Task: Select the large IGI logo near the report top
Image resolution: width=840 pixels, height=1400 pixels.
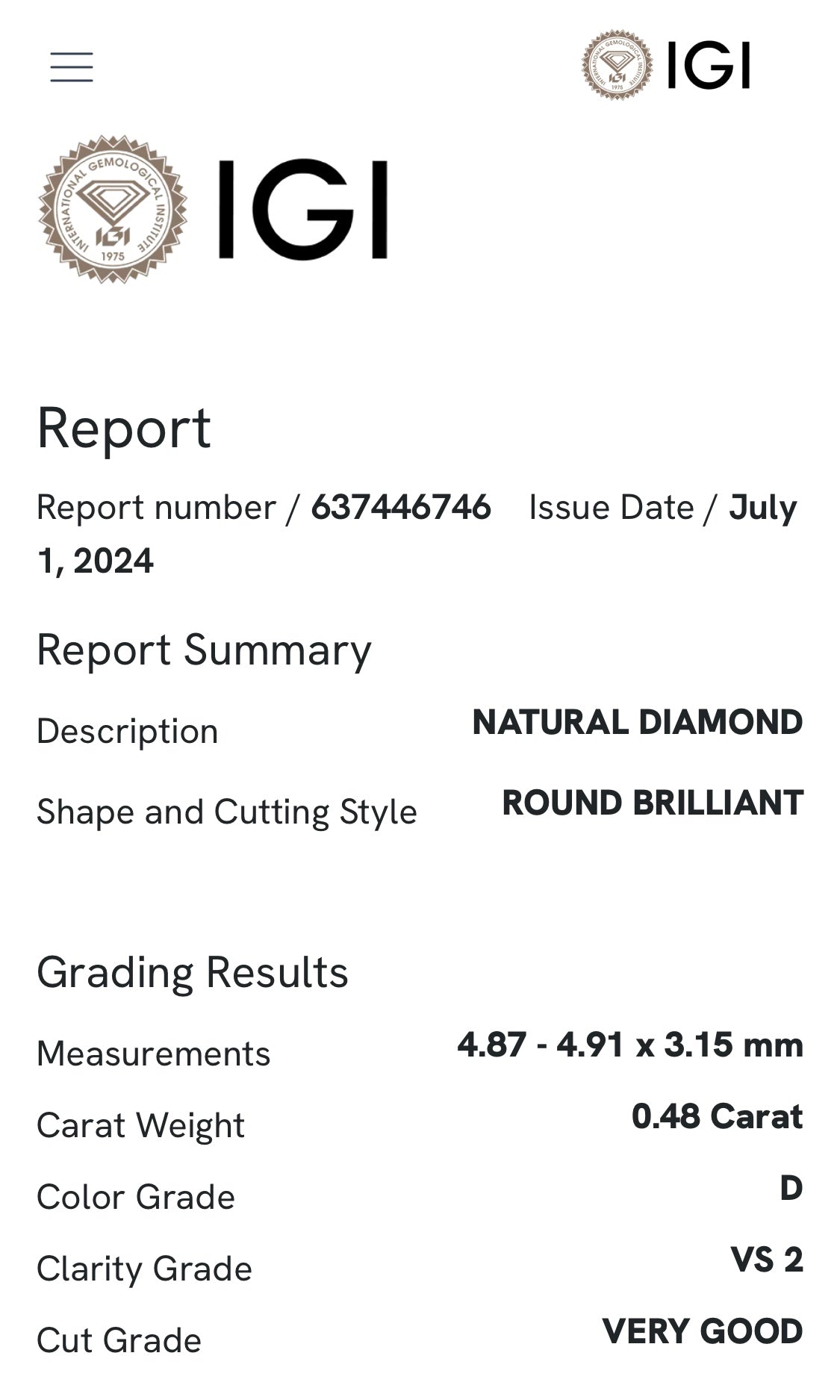Action: 299,209
